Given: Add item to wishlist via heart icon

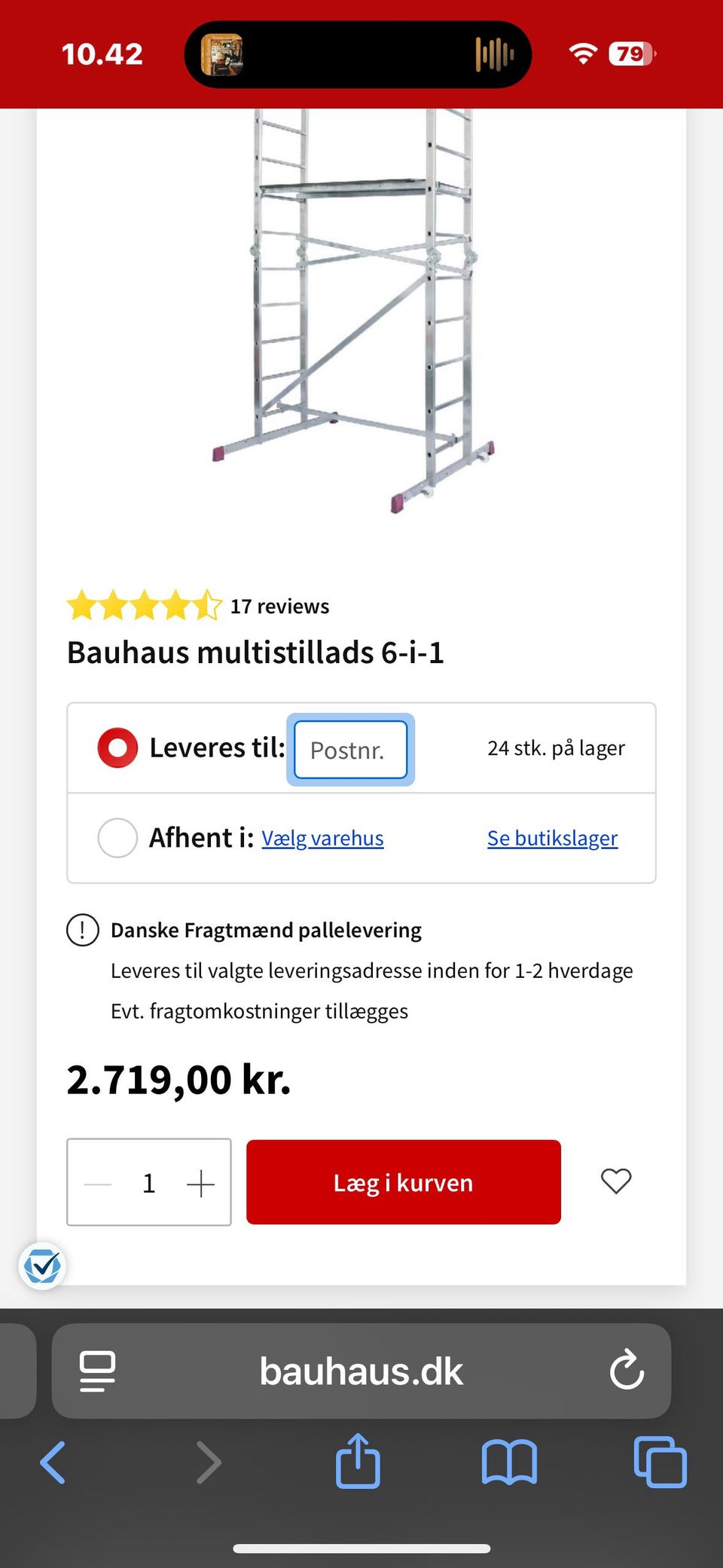Looking at the screenshot, I should pos(616,1181).
